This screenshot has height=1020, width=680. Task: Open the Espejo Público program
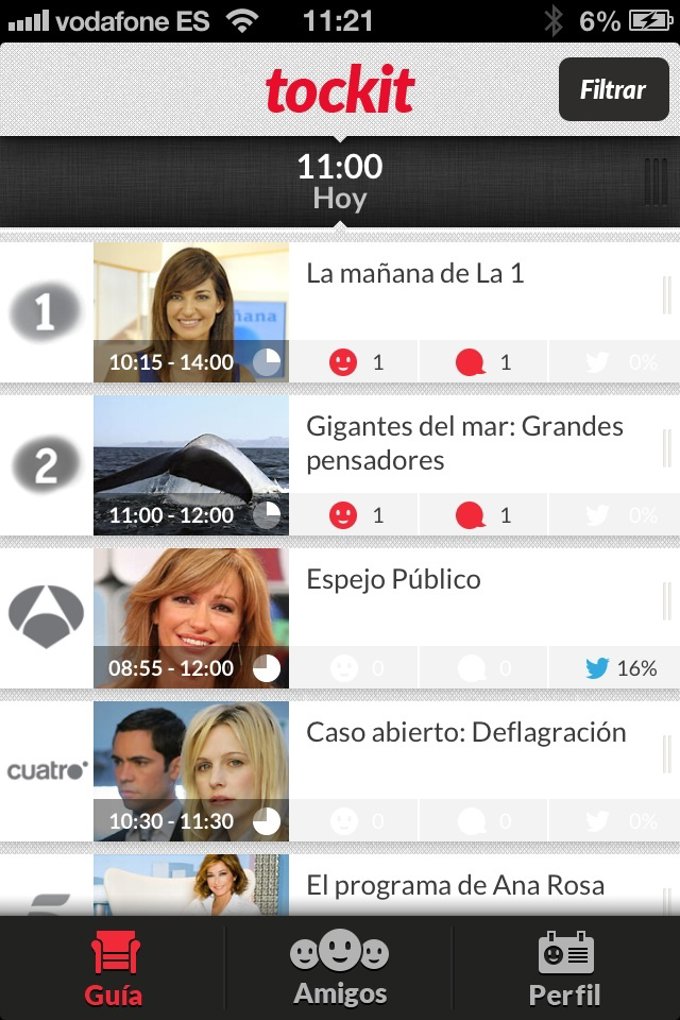393,580
